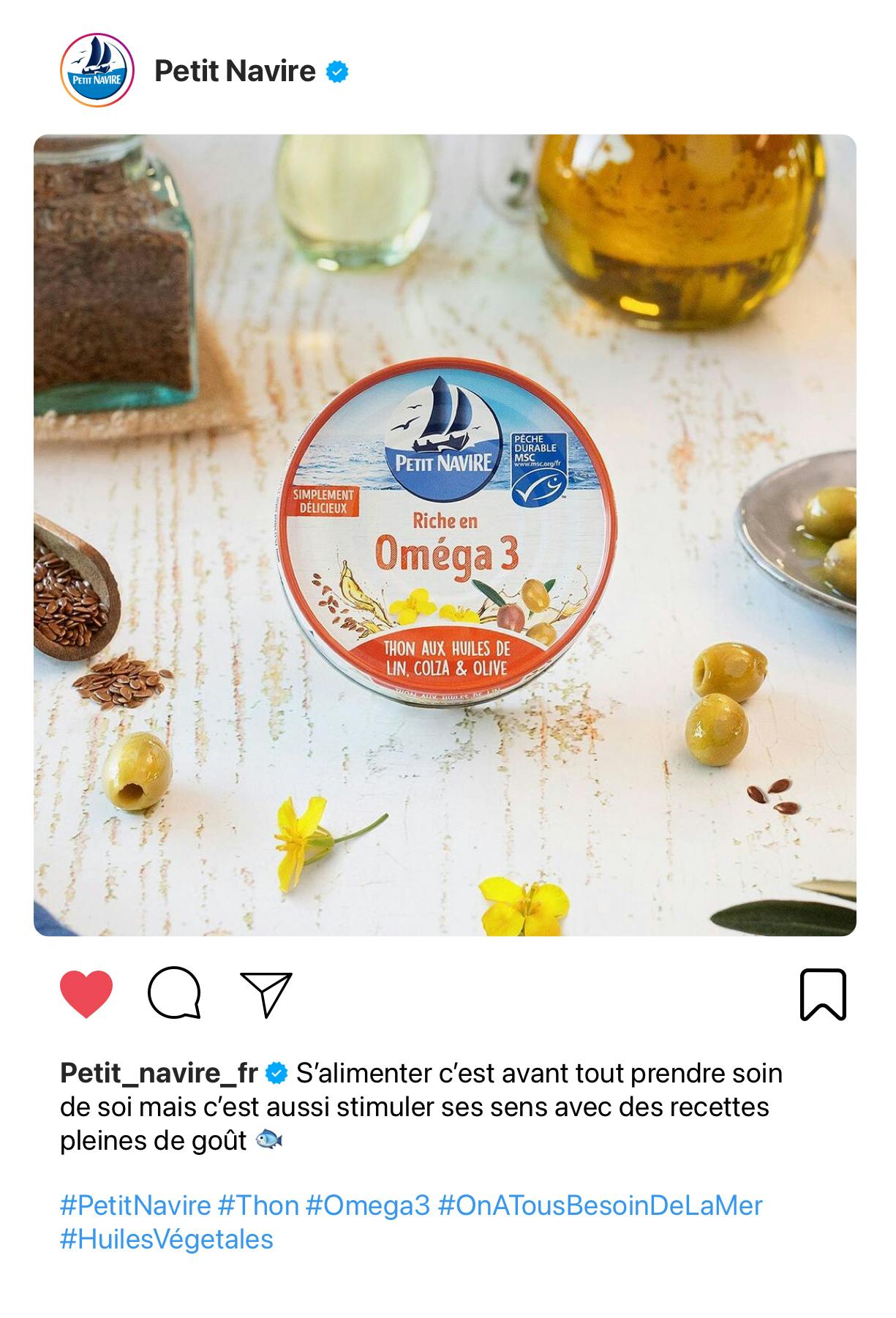Viewport: 896px width, 1318px height.
Task: Open comments with the speech bubble icon
Action: click(x=174, y=993)
